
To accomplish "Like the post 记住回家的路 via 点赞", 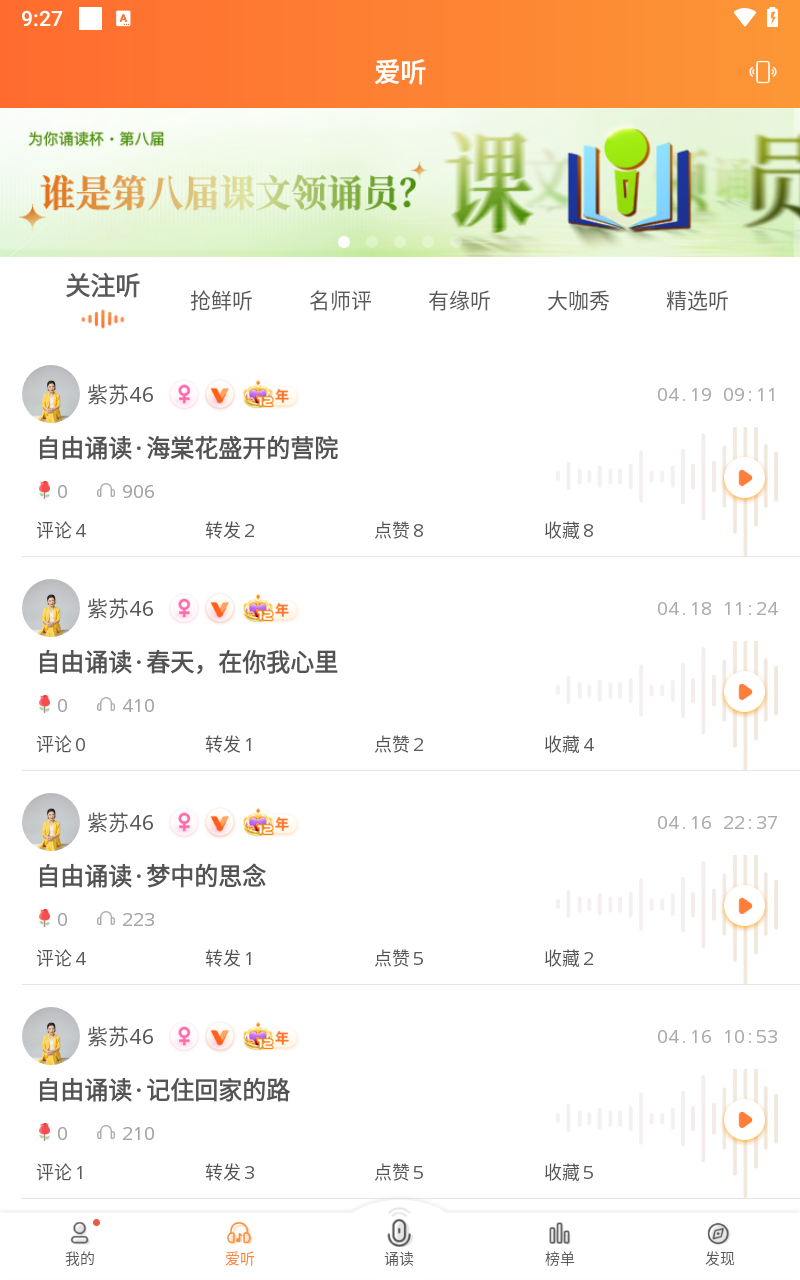I will tap(398, 1172).
